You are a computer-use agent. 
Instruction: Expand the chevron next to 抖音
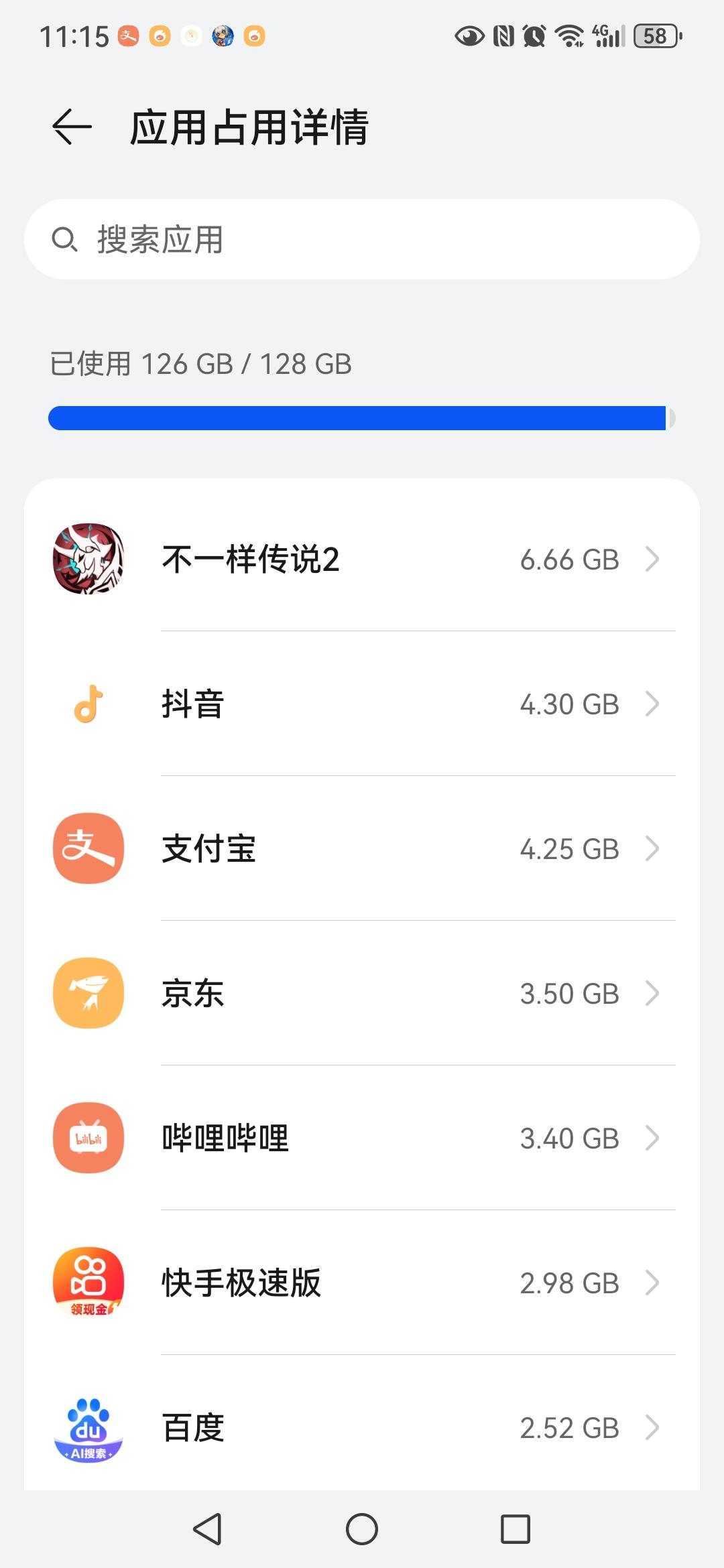click(652, 704)
